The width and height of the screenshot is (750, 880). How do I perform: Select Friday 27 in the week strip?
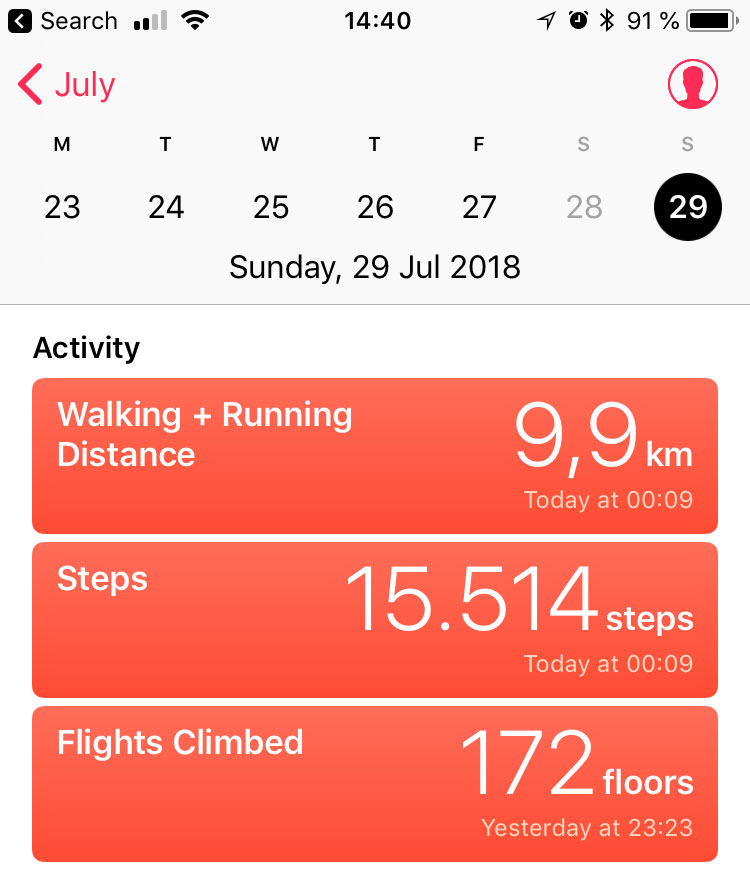(479, 207)
